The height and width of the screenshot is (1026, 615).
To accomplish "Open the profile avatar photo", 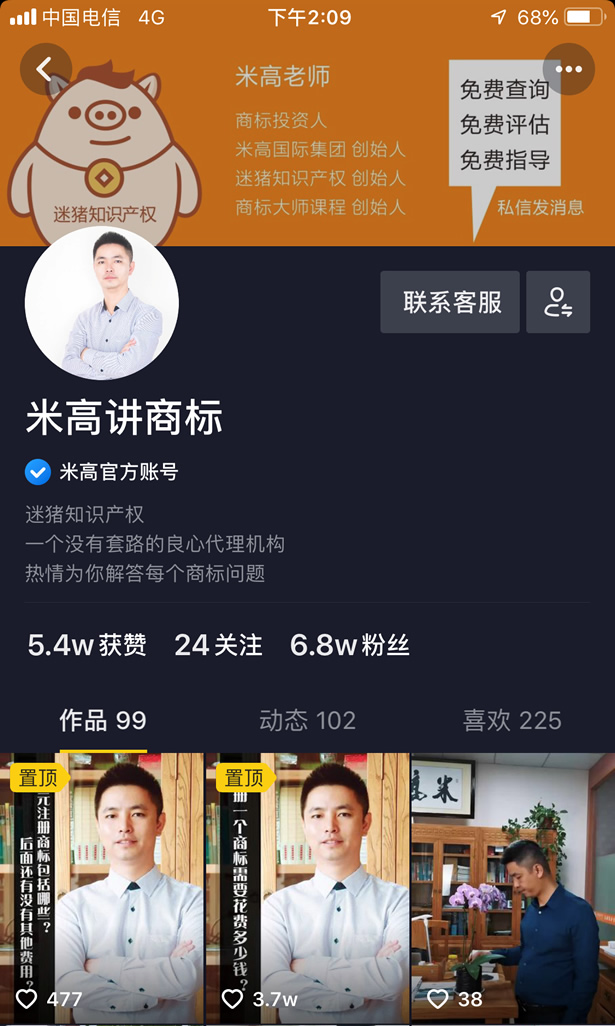I will point(102,303).
